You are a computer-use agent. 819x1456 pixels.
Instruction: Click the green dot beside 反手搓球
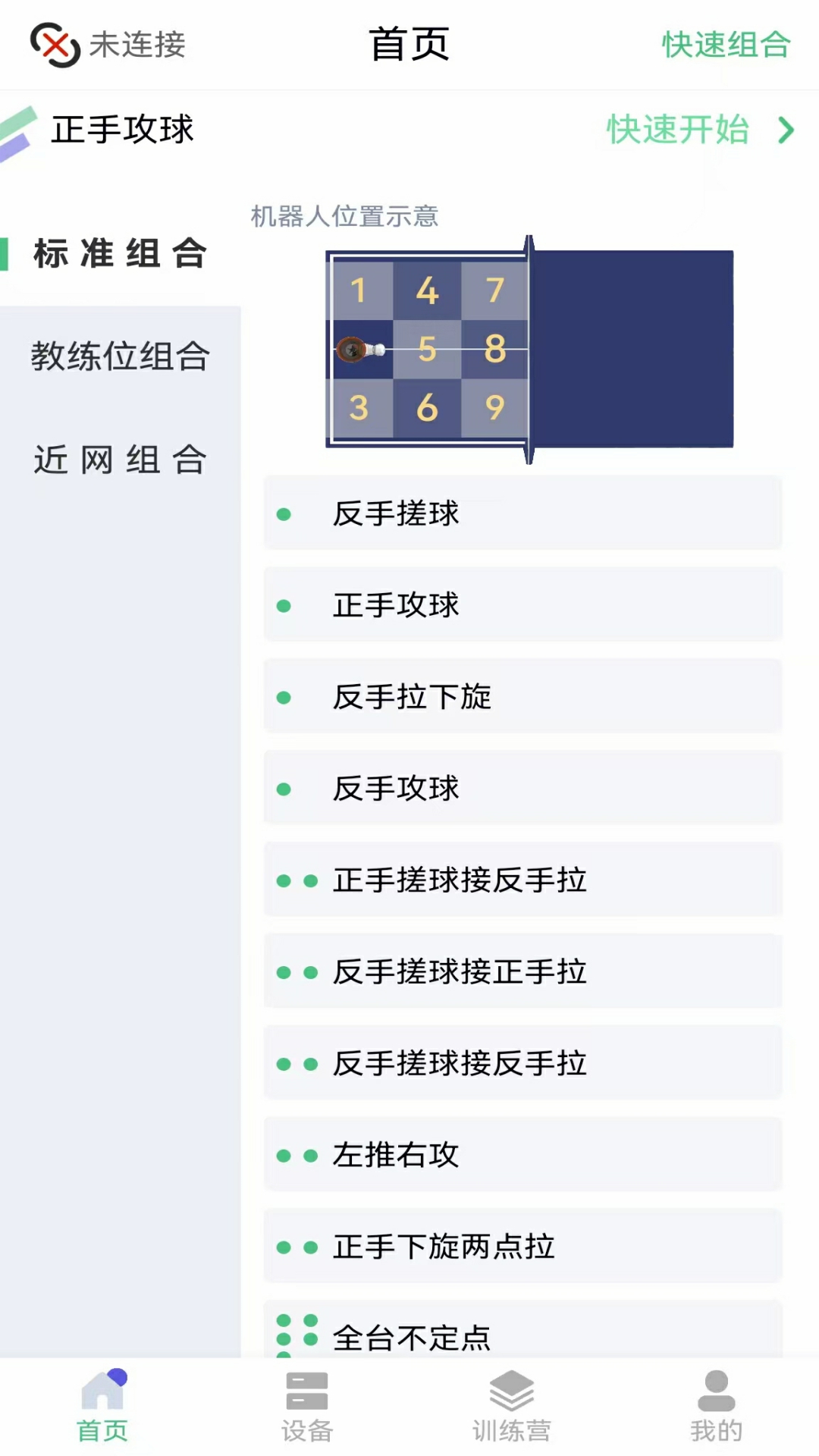point(284,513)
